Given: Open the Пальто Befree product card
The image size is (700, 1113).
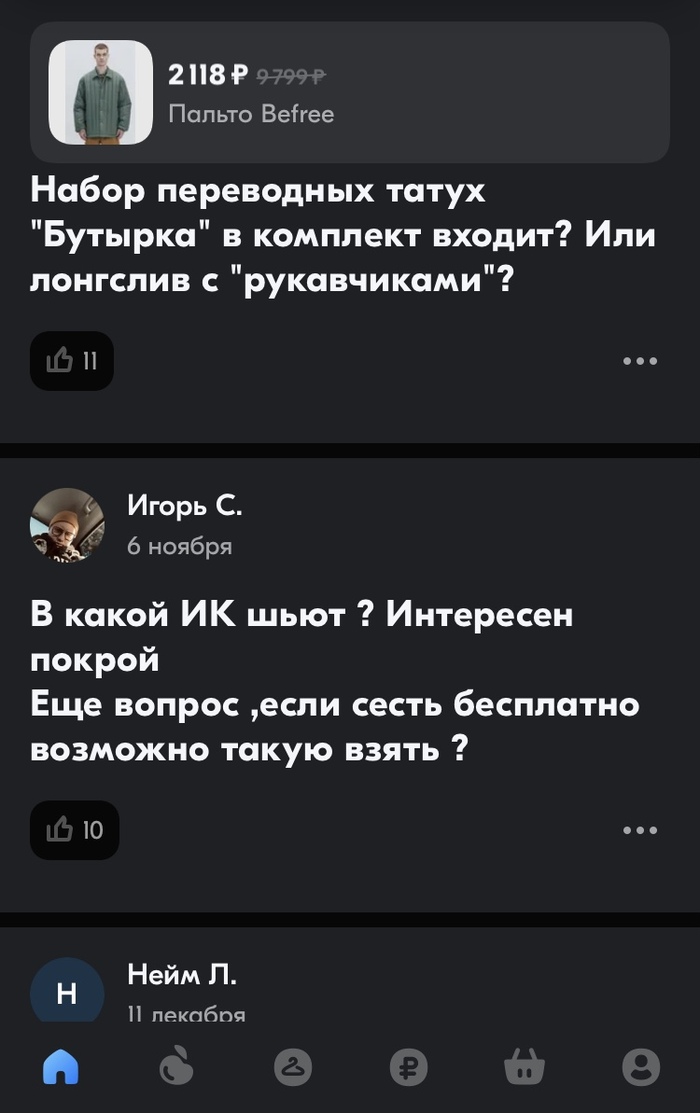Looking at the screenshot, I should (349, 93).
